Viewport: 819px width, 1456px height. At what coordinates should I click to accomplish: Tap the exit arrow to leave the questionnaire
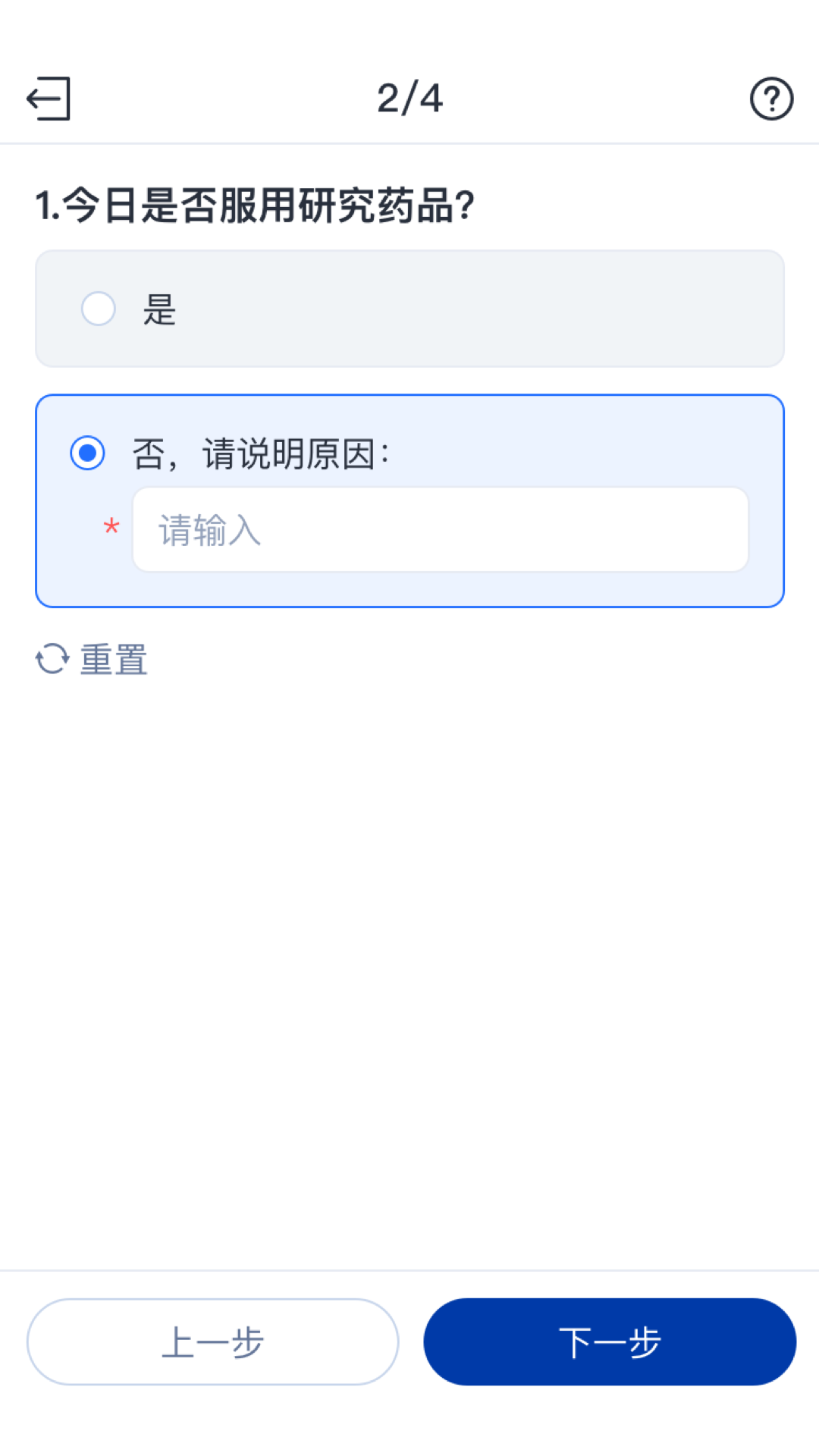pyautogui.click(x=48, y=98)
